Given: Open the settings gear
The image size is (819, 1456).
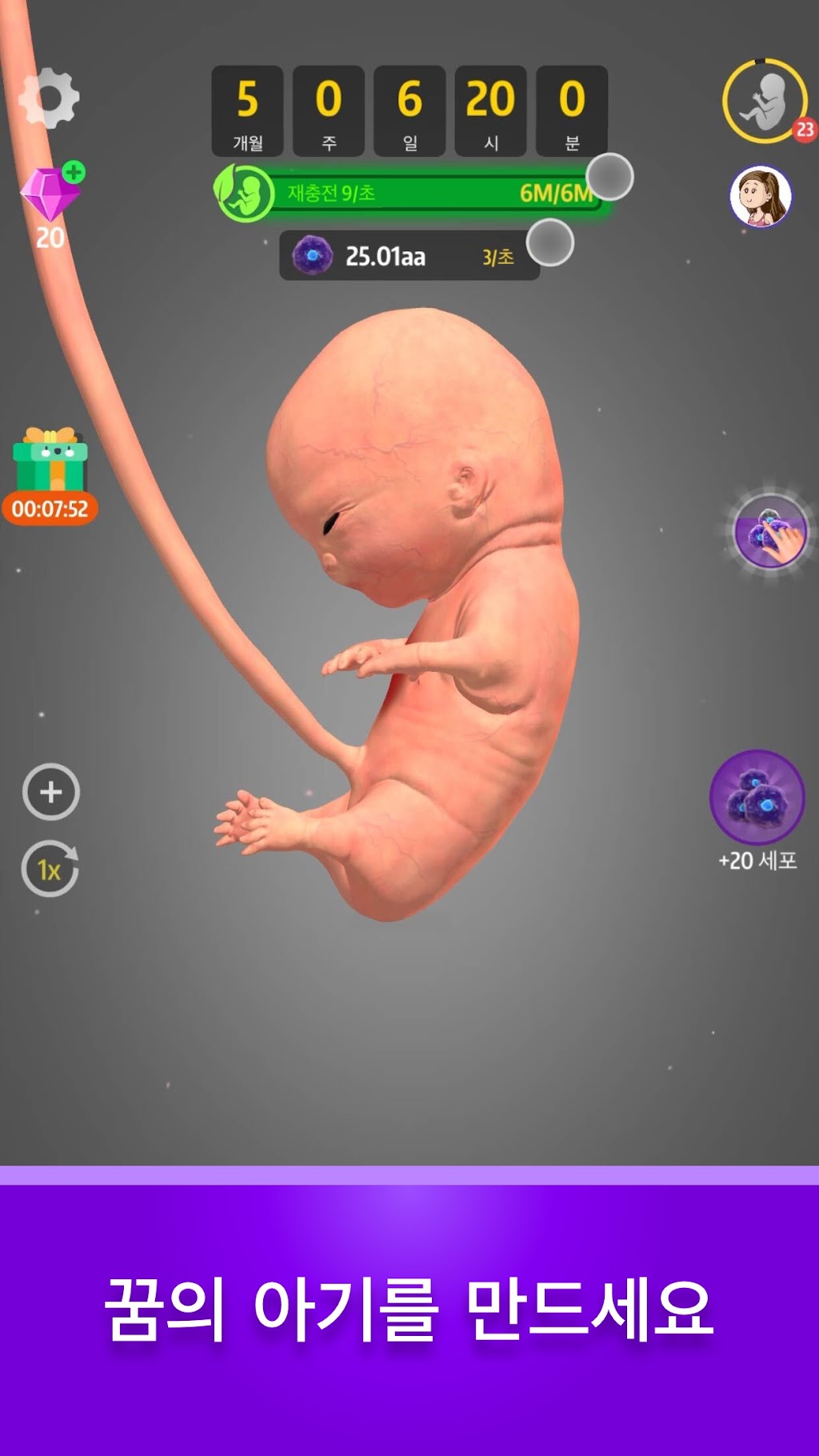Looking at the screenshot, I should 49,98.
